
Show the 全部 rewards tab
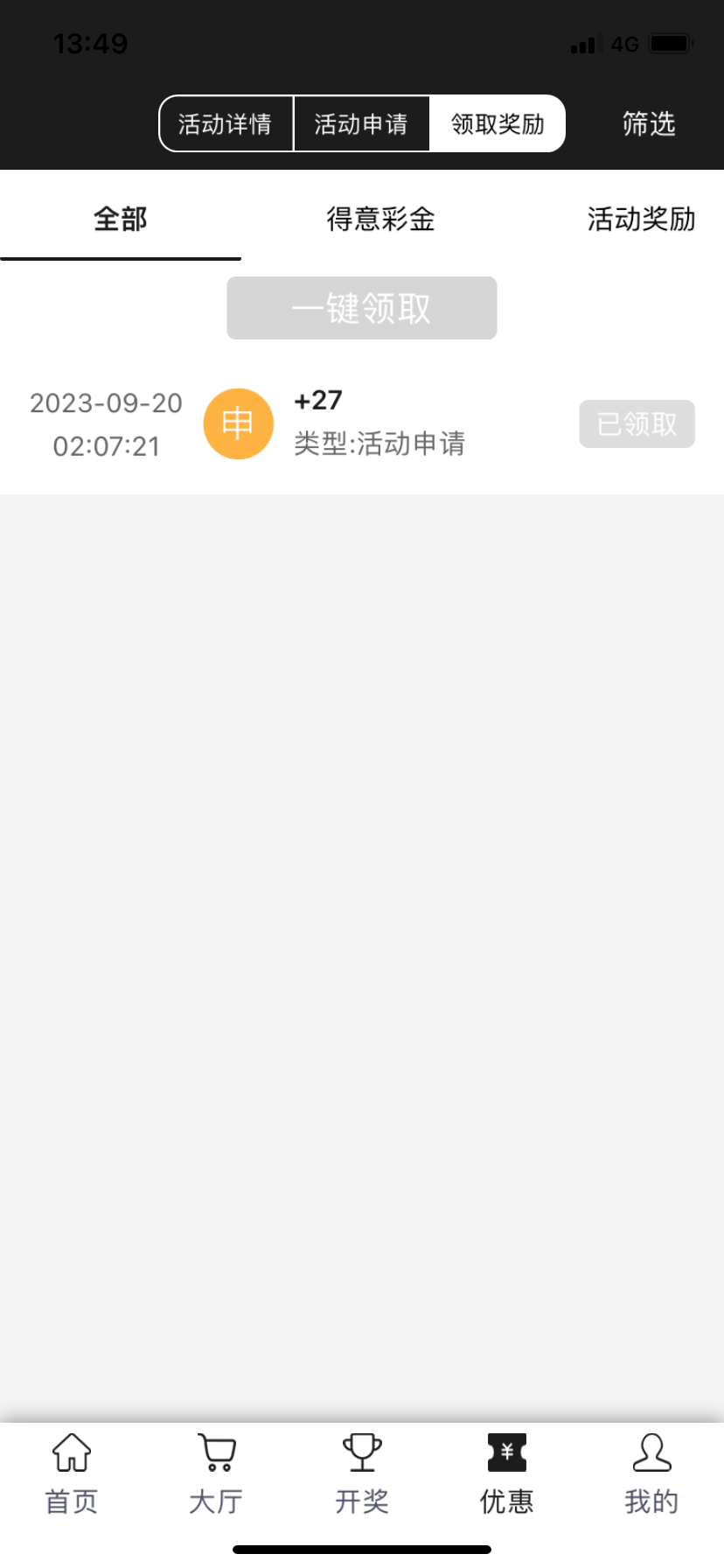[121, 219]
